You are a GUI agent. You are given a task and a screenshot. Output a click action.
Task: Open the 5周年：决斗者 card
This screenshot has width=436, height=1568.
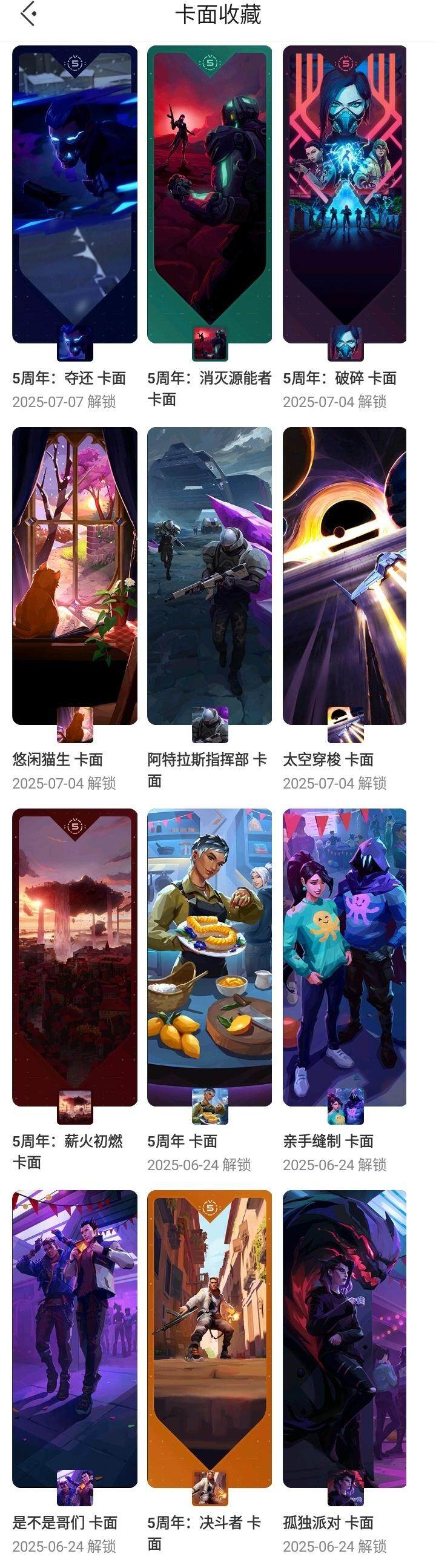[210, 1339]
